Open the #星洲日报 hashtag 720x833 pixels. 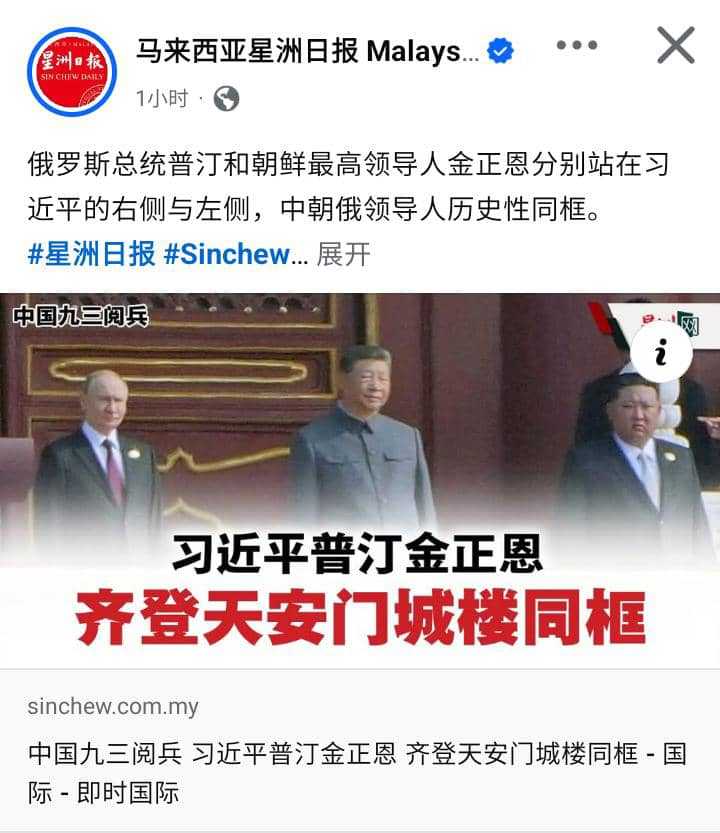[x=91, y=254]
